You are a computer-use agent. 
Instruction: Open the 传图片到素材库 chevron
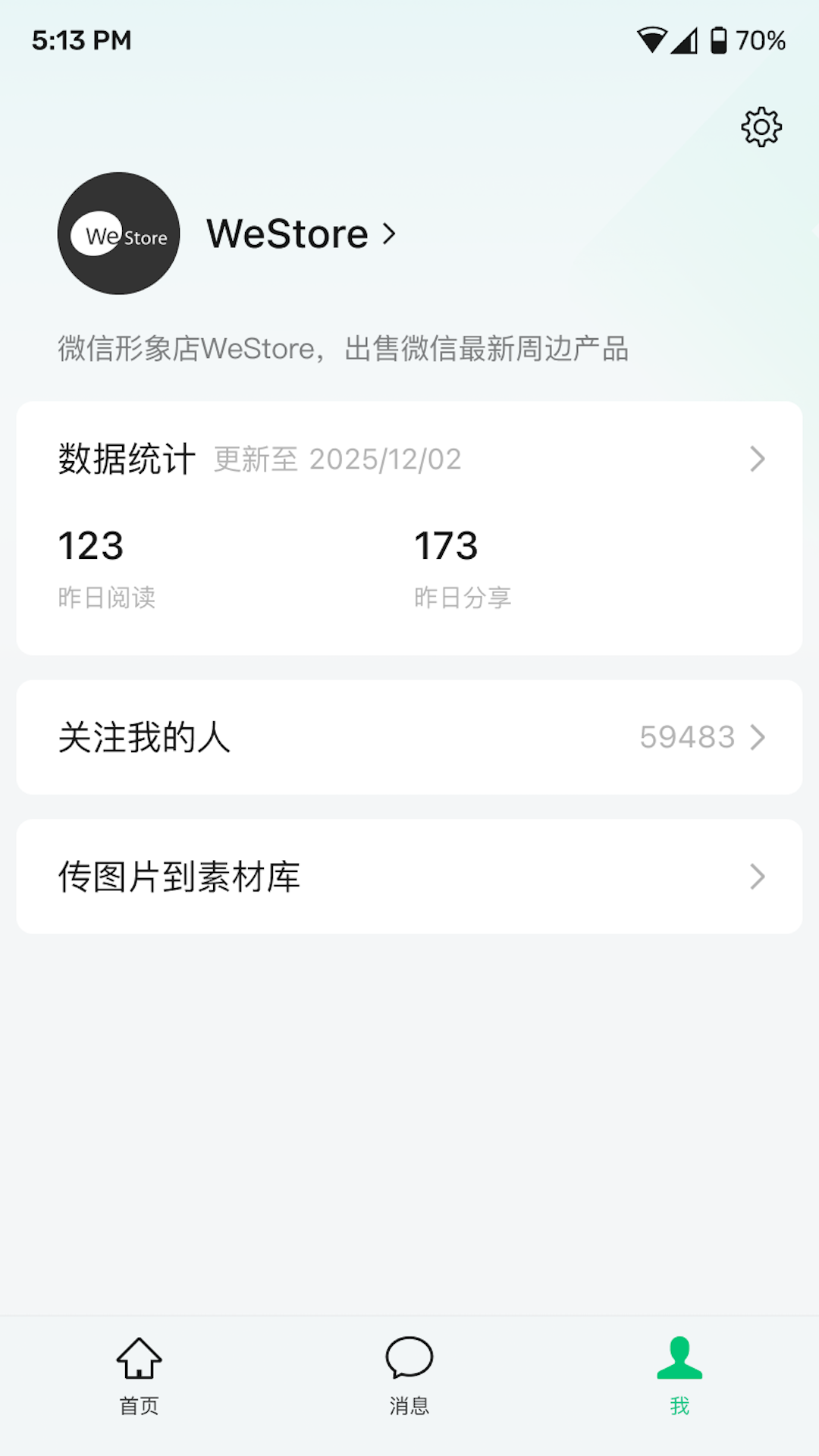(x=757, y=877)
